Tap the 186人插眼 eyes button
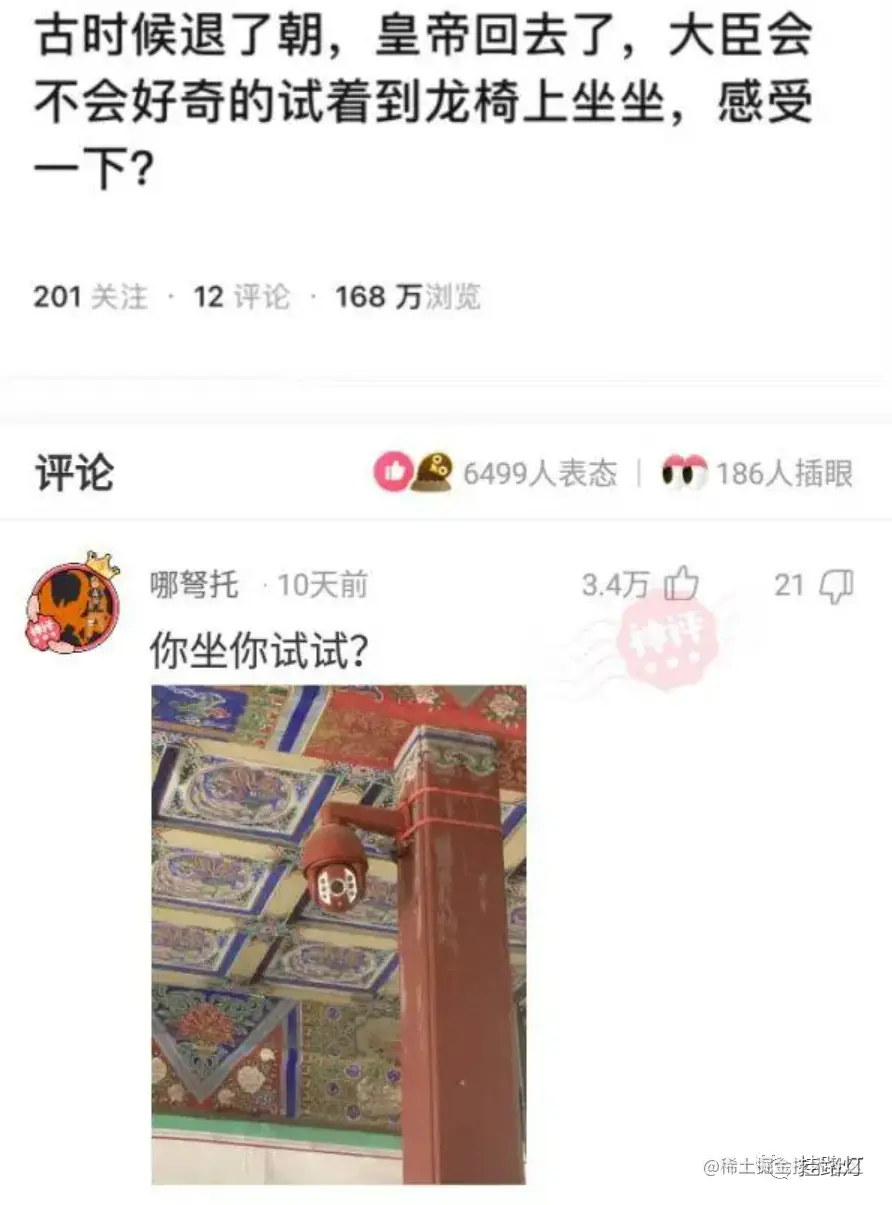The height and width of the screenshot is (1205, 892). pos(757,473)
